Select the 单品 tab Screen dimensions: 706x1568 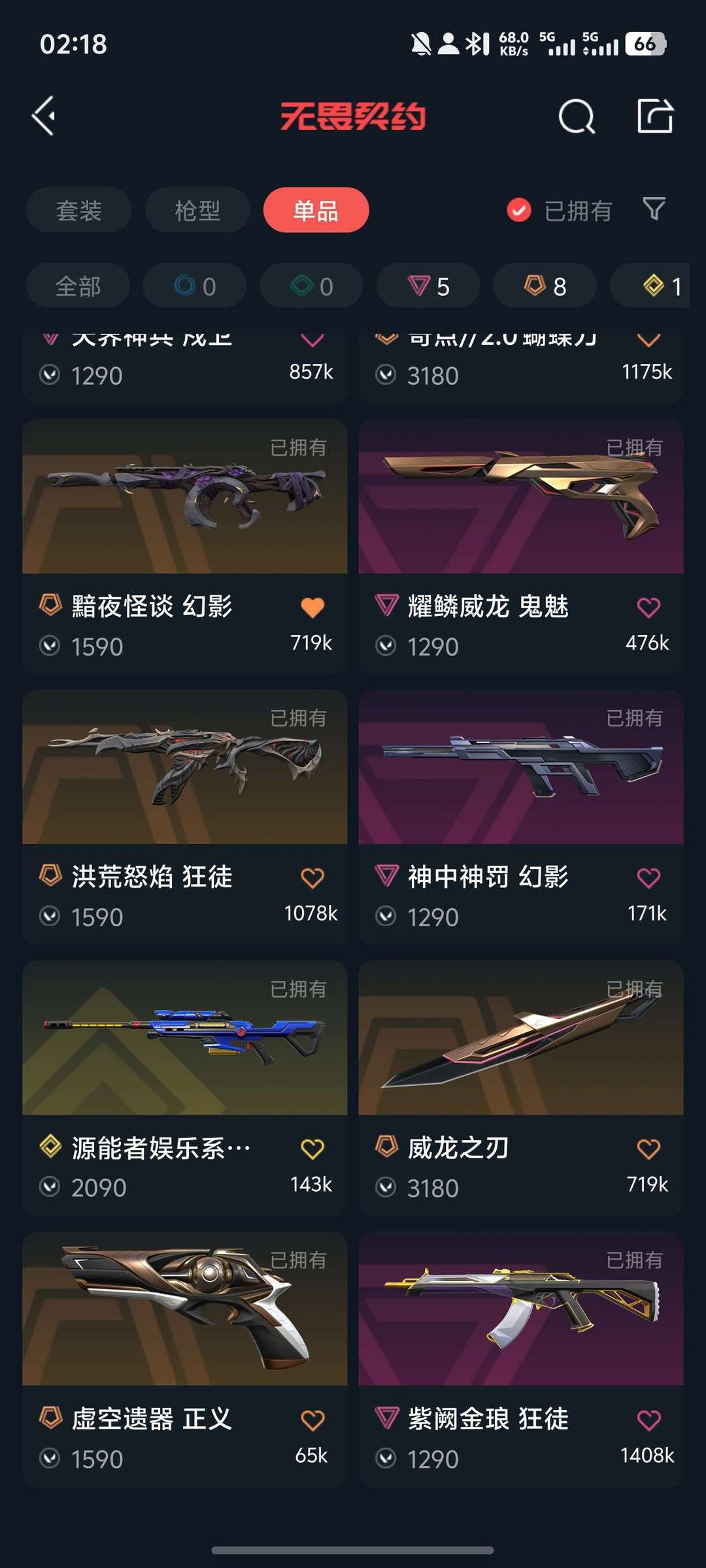[316, 210]
